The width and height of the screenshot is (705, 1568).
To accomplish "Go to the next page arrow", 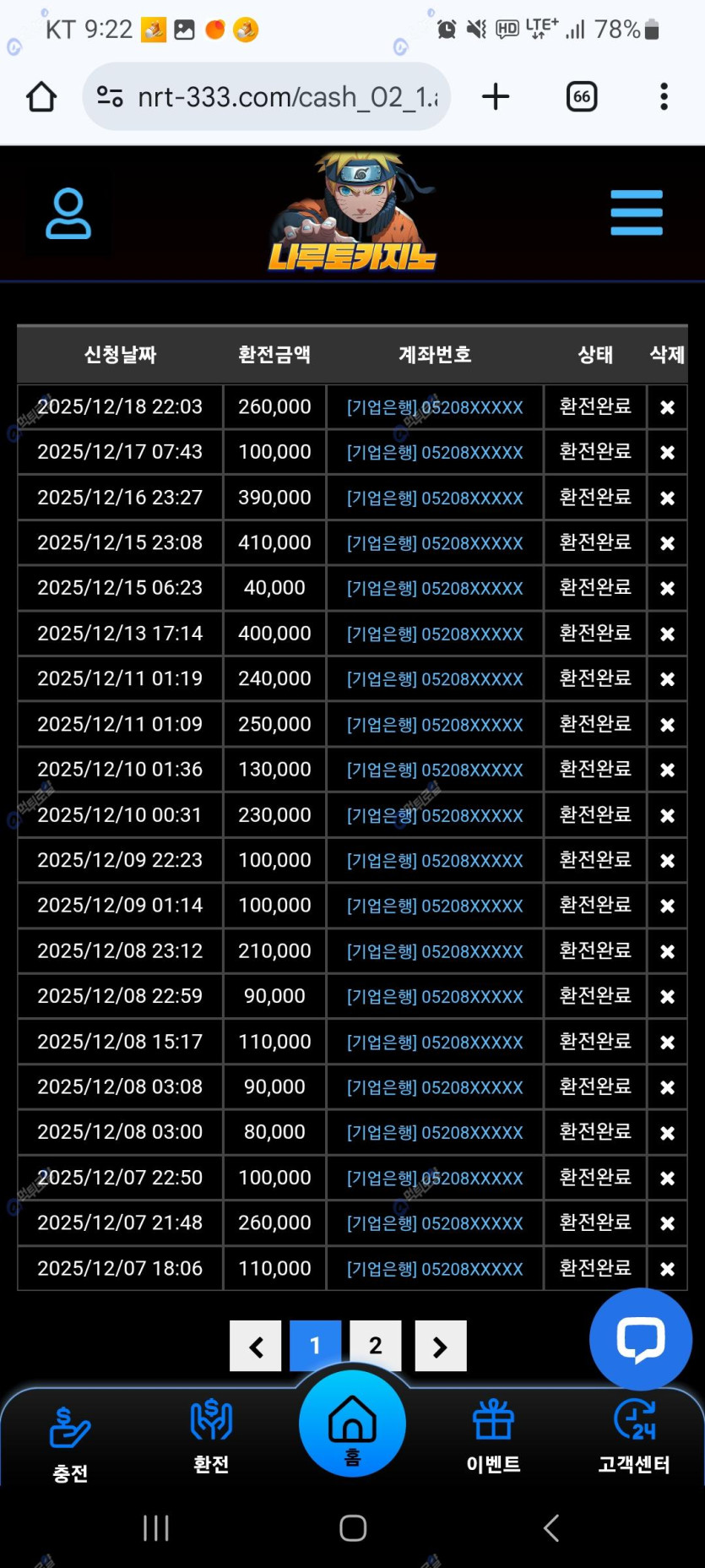I will [x=440, y=1346].
